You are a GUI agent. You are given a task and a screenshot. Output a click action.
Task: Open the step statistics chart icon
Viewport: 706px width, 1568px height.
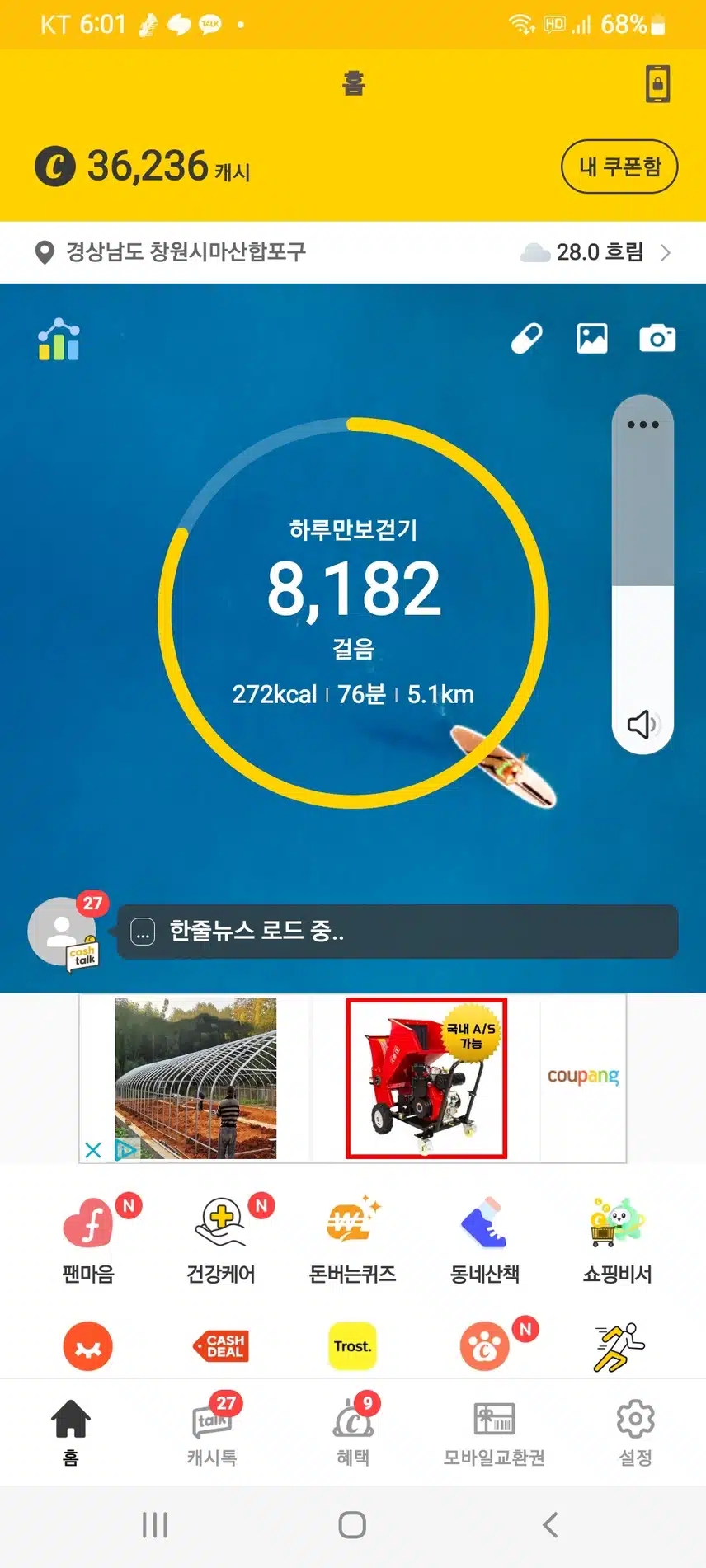(x=59, y=339)
